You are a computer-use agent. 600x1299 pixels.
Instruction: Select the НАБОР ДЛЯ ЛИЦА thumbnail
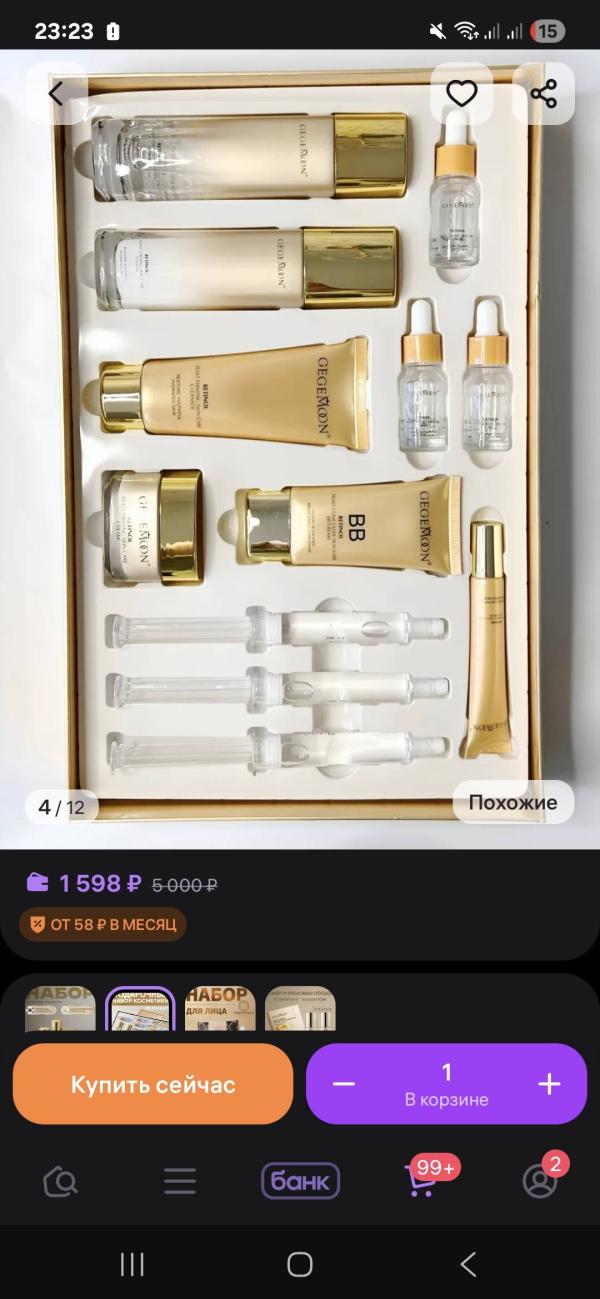tap(220, 1008)
